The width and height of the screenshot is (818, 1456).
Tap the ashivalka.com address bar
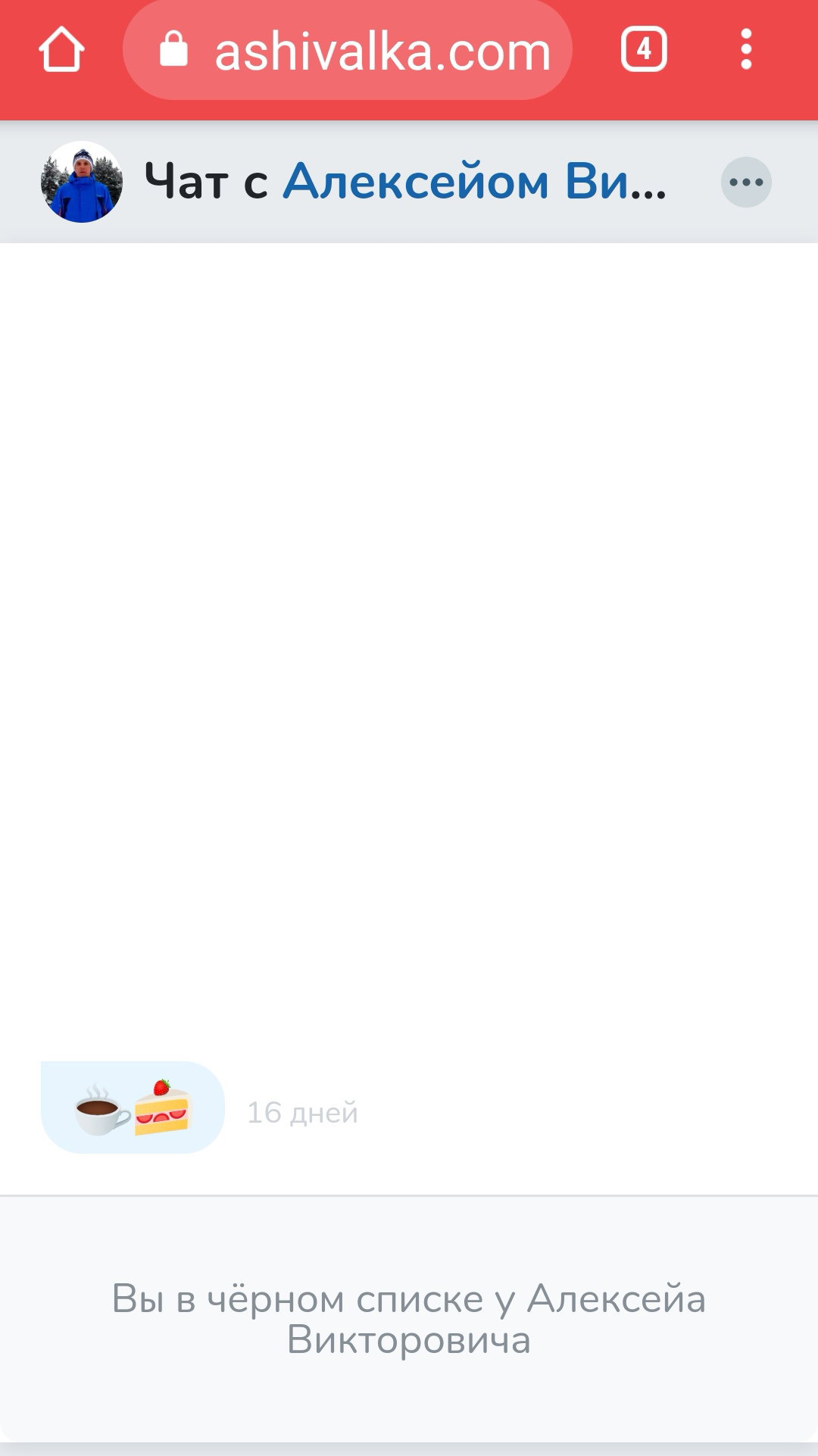[348, 50]
